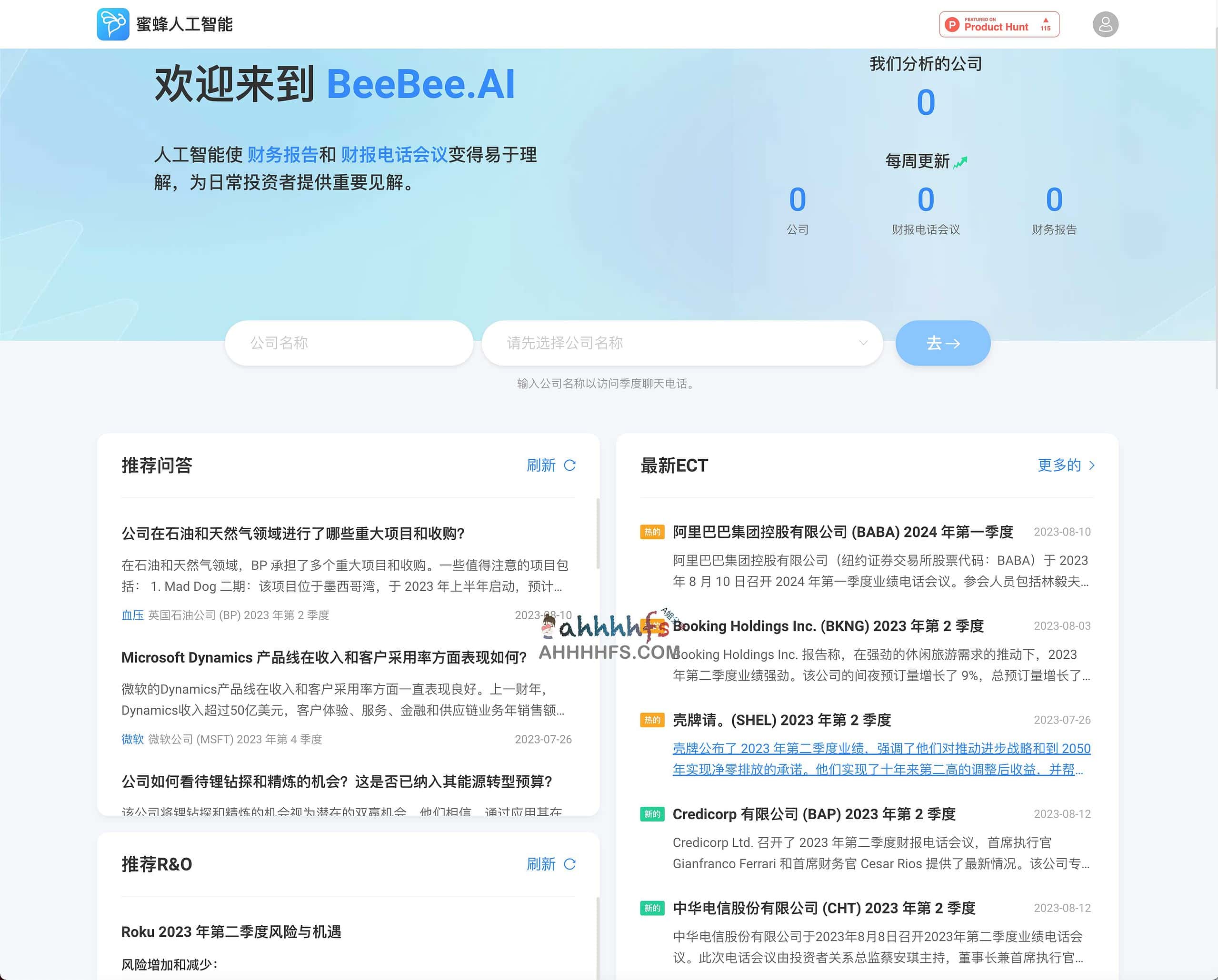Viewport: 1218px width, 980px height.
Task: Refresh the 推荐R&O section
Action: pyautogui.click(x=550, y=864)
